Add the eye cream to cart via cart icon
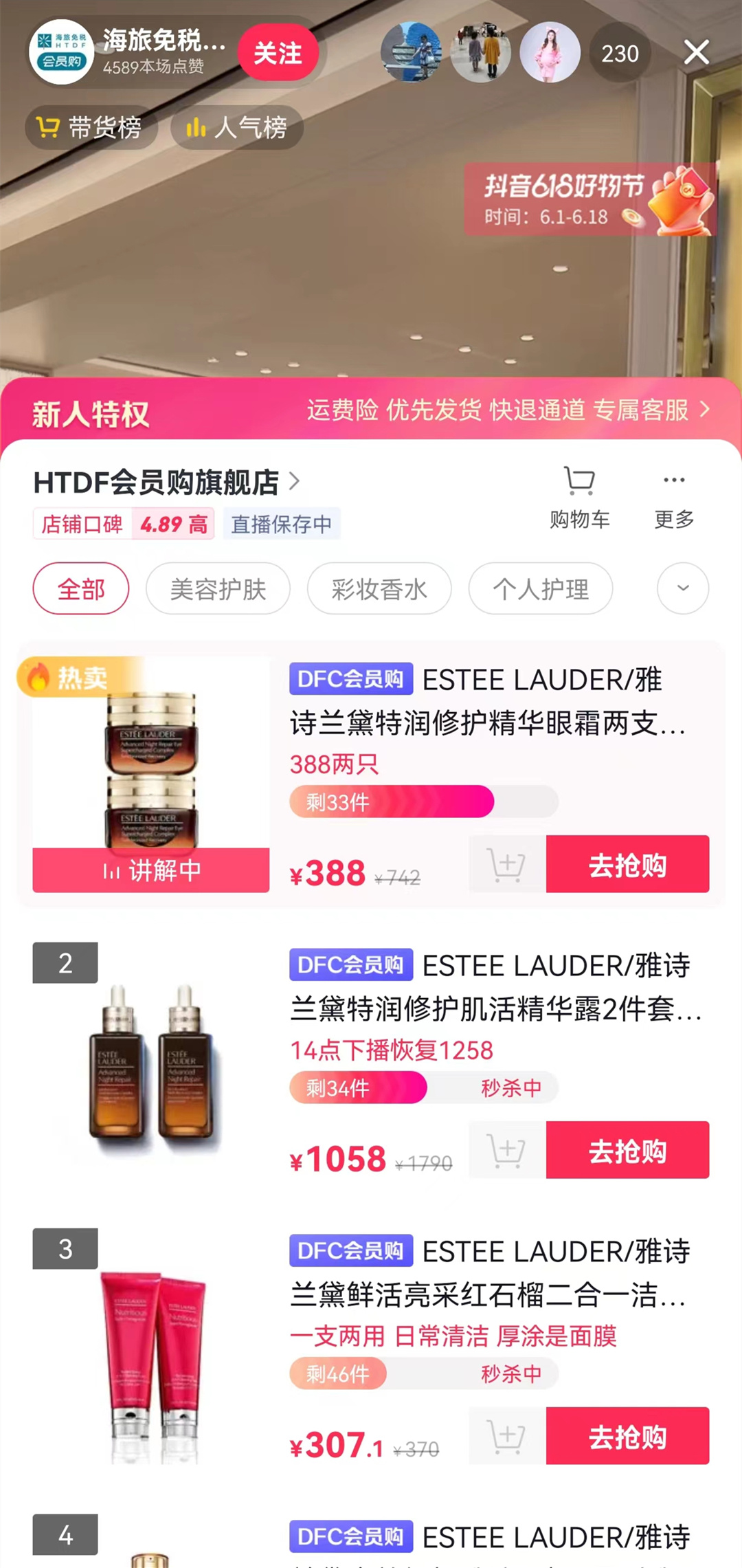The image size is (742, 1568). [x=506, y=864]
